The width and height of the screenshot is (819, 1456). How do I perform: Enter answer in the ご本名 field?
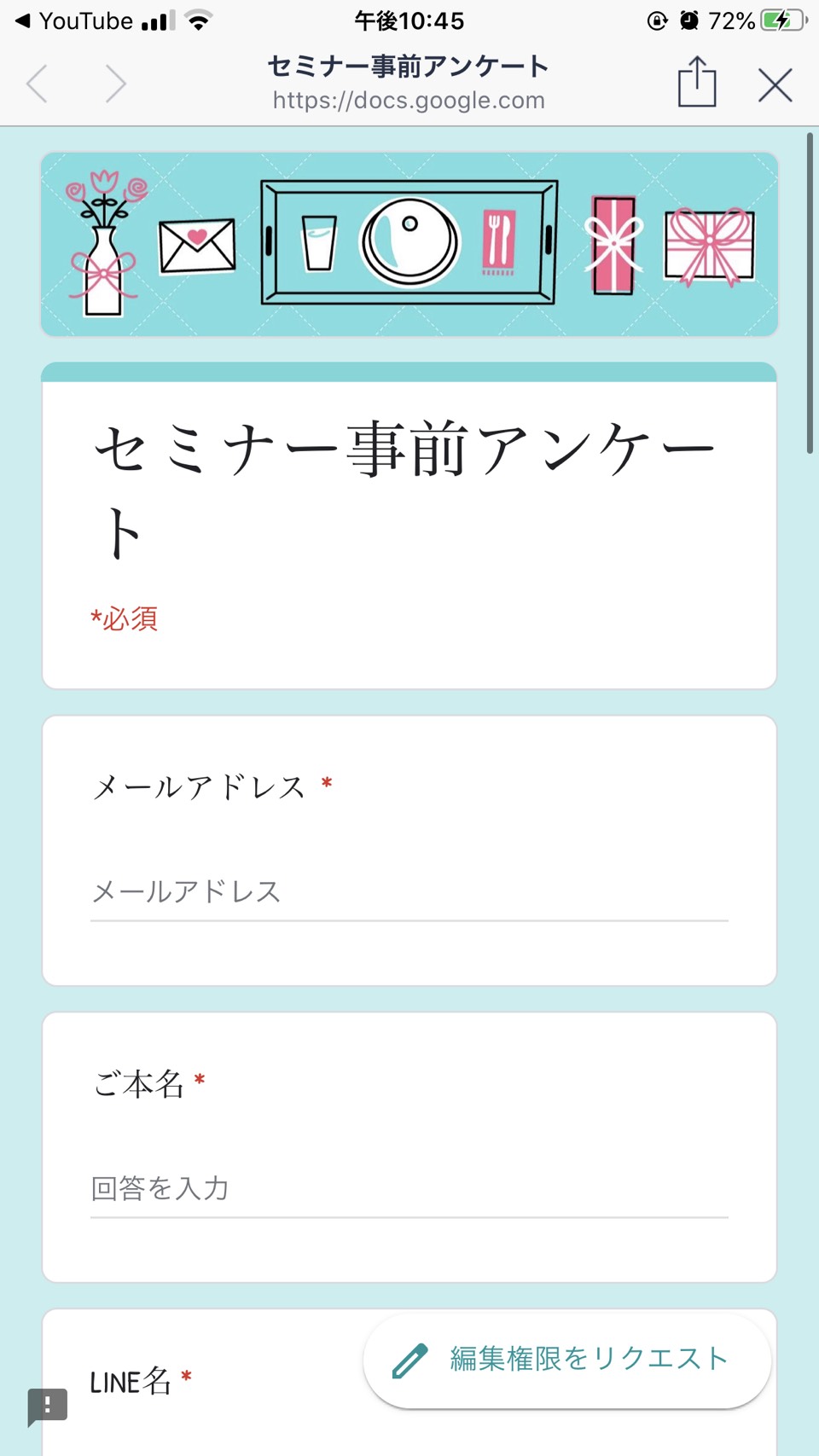pyautogui.click(x=409, y=1190)
